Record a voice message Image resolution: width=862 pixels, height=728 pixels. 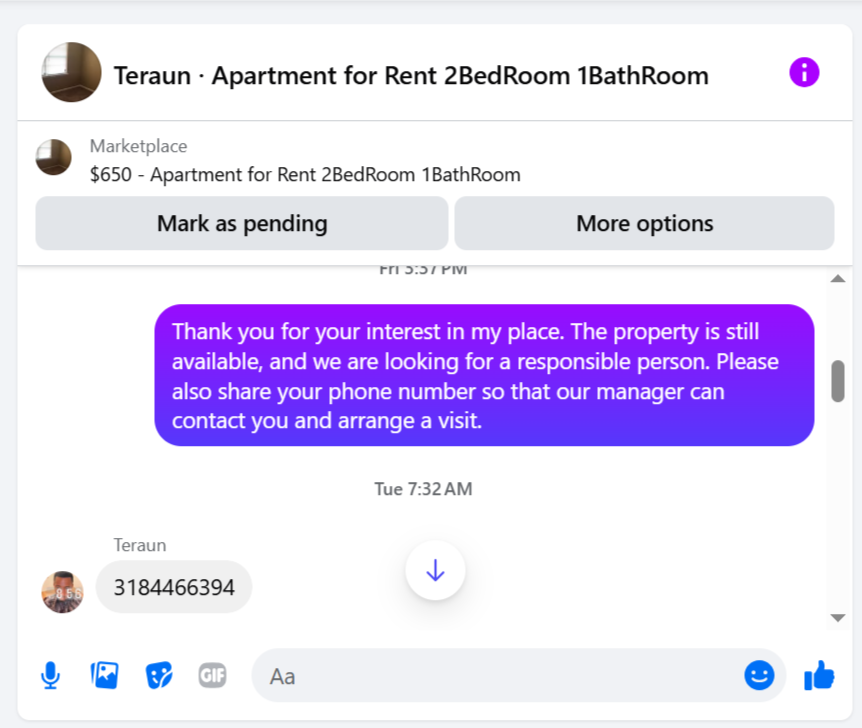[x=50, y=676]
